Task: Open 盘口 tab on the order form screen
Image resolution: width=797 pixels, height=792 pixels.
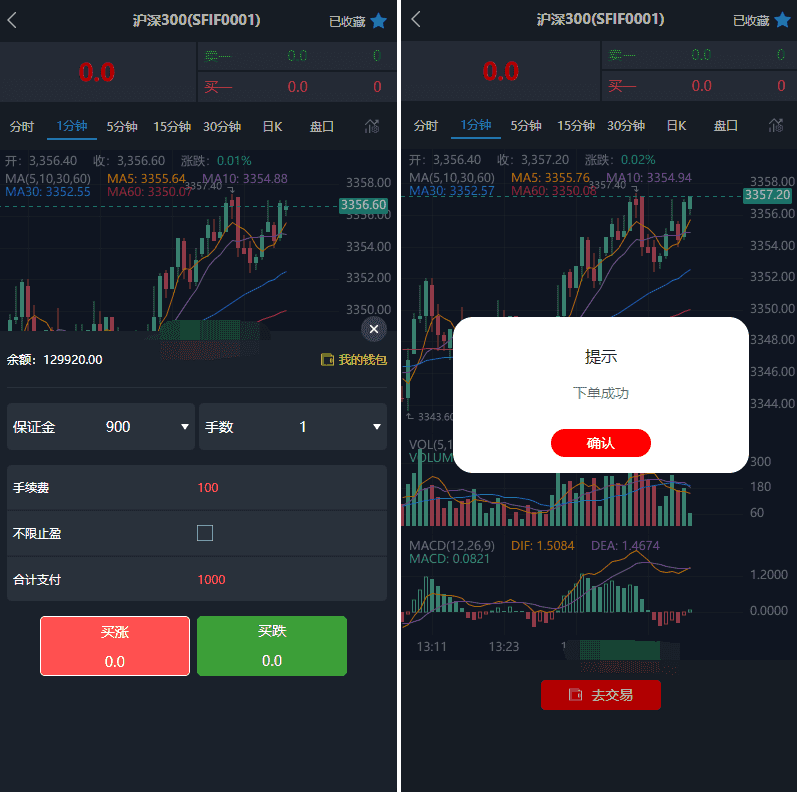Action: point(321,126)
